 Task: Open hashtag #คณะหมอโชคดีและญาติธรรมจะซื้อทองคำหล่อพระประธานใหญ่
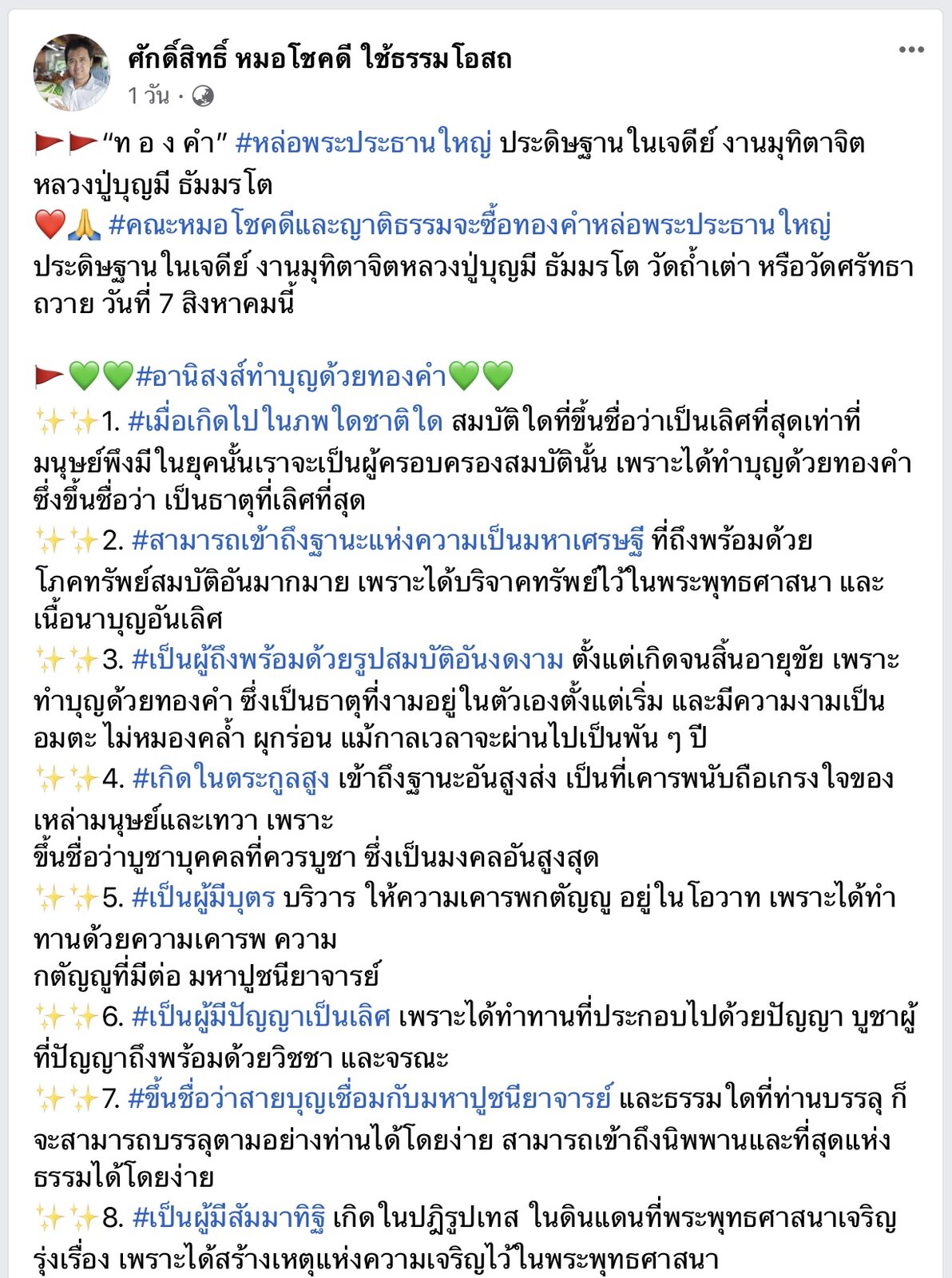(470, 226)
